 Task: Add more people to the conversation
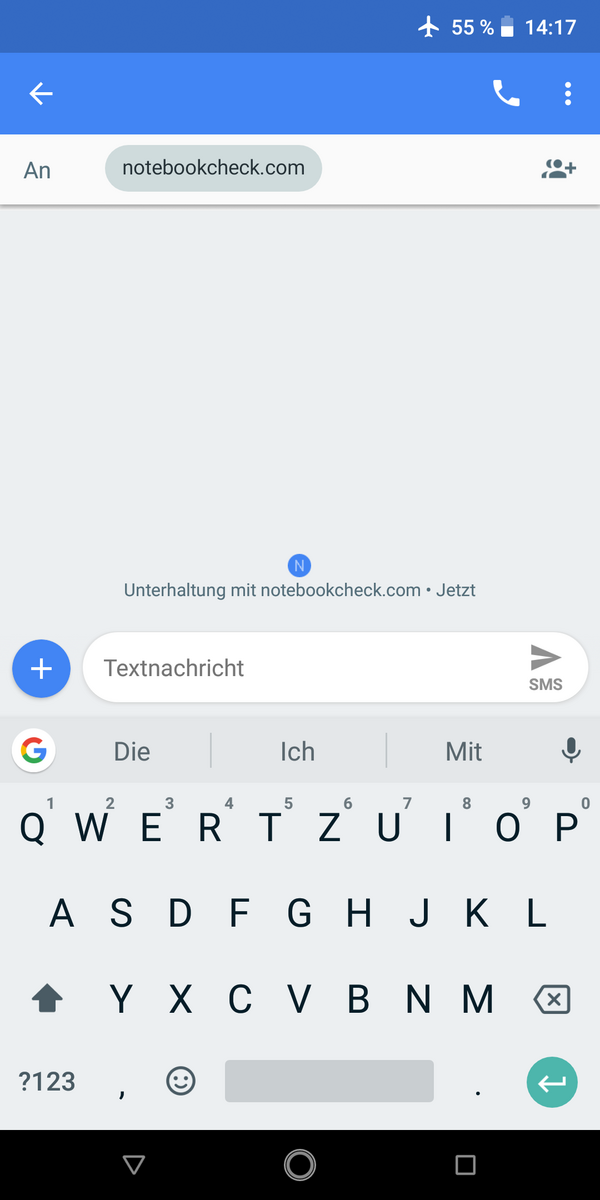[x=558, y=169]
